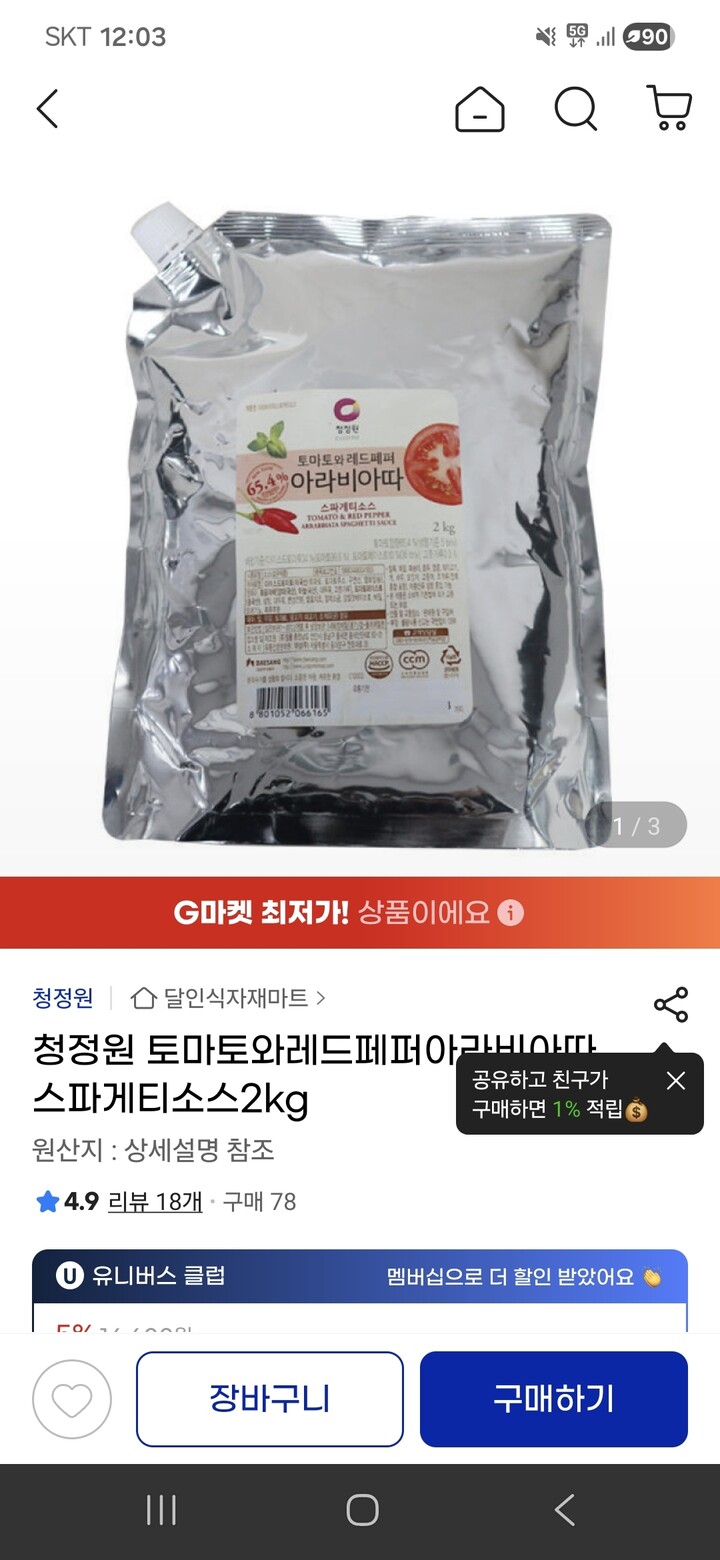720x1560 pixels.
Task: Tap the share icon beside product title
Action: point(670,1005)
